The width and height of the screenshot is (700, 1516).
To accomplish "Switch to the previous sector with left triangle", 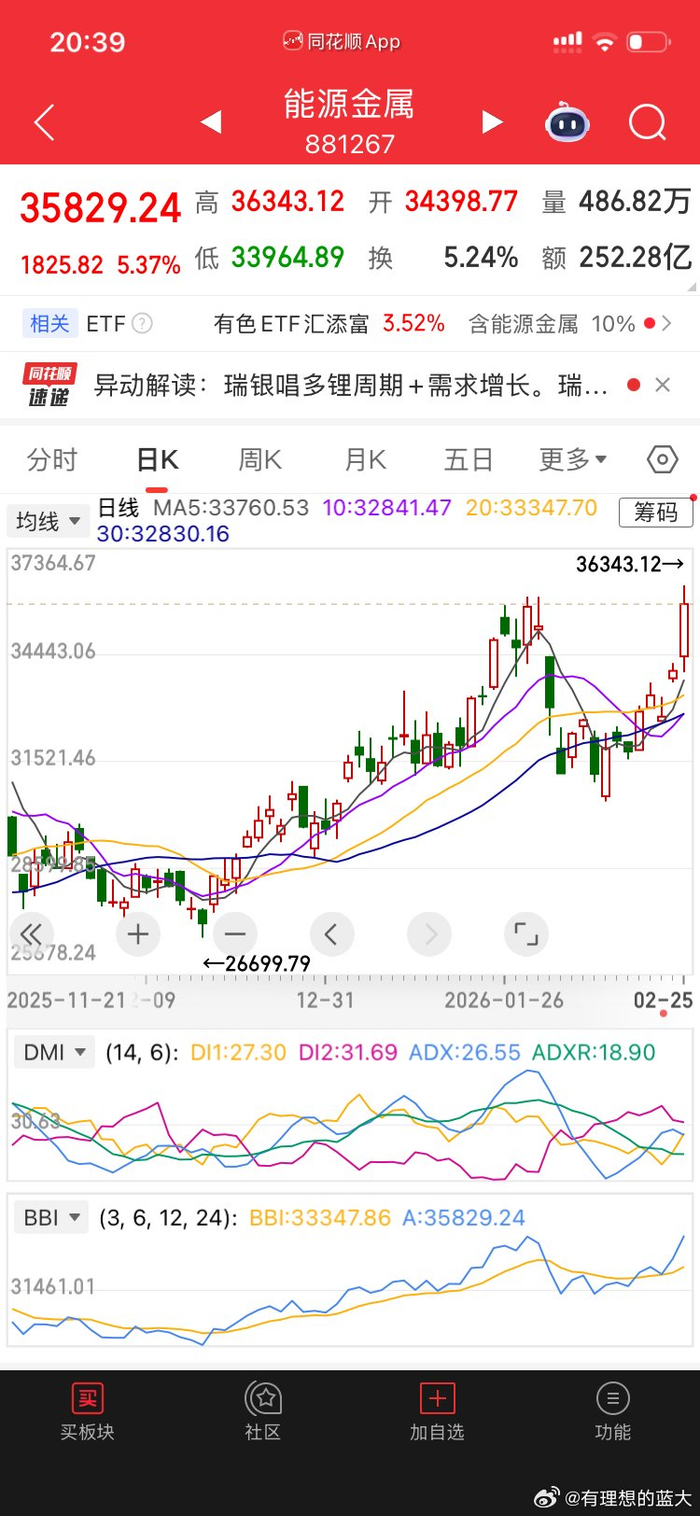I will click(211, 123).
